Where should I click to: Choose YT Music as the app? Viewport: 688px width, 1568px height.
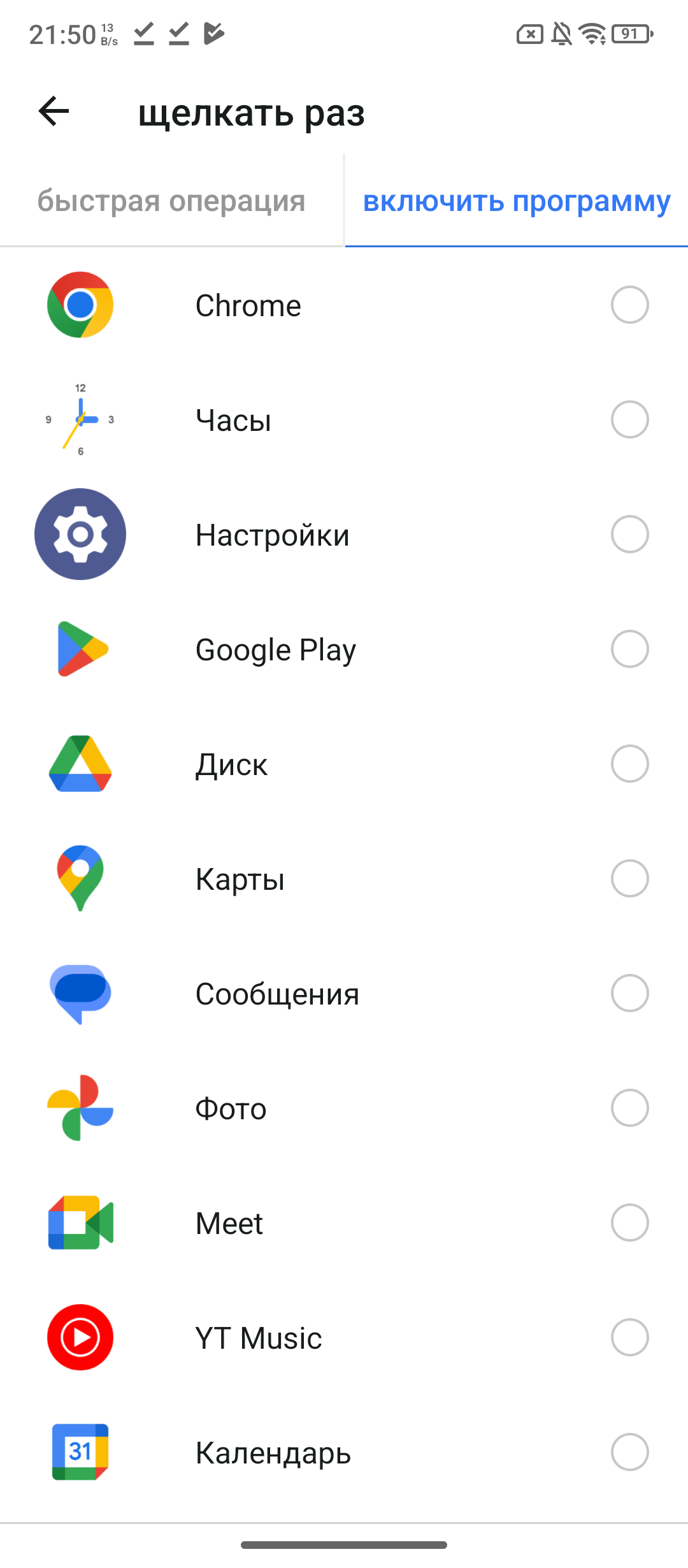[629, 1338]
